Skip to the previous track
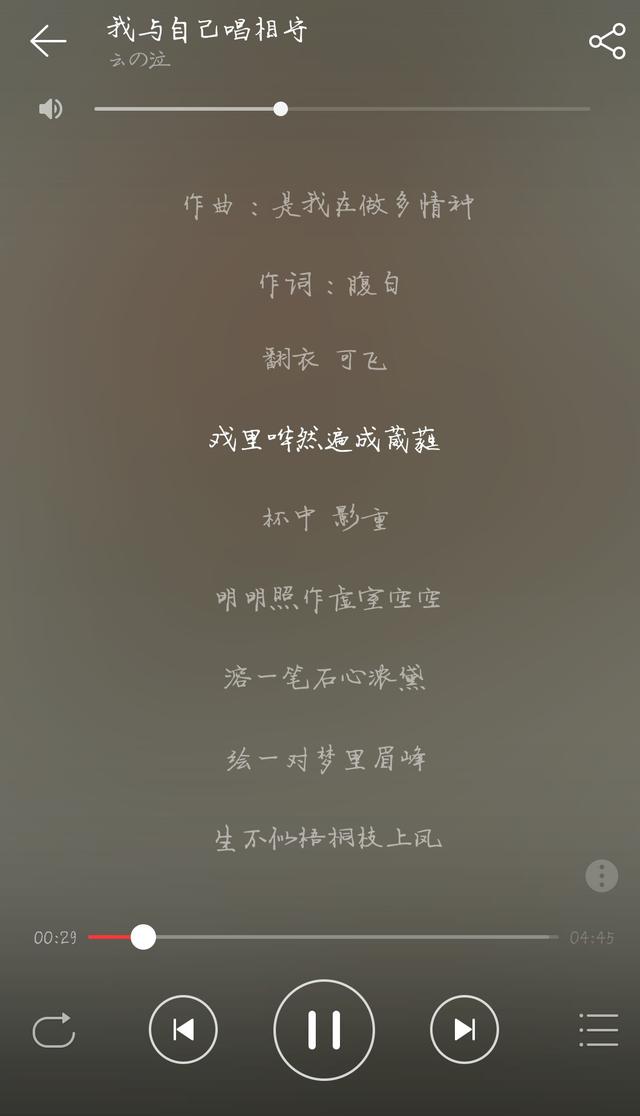Viewport: 640px width, 1116px height. 183,1030
